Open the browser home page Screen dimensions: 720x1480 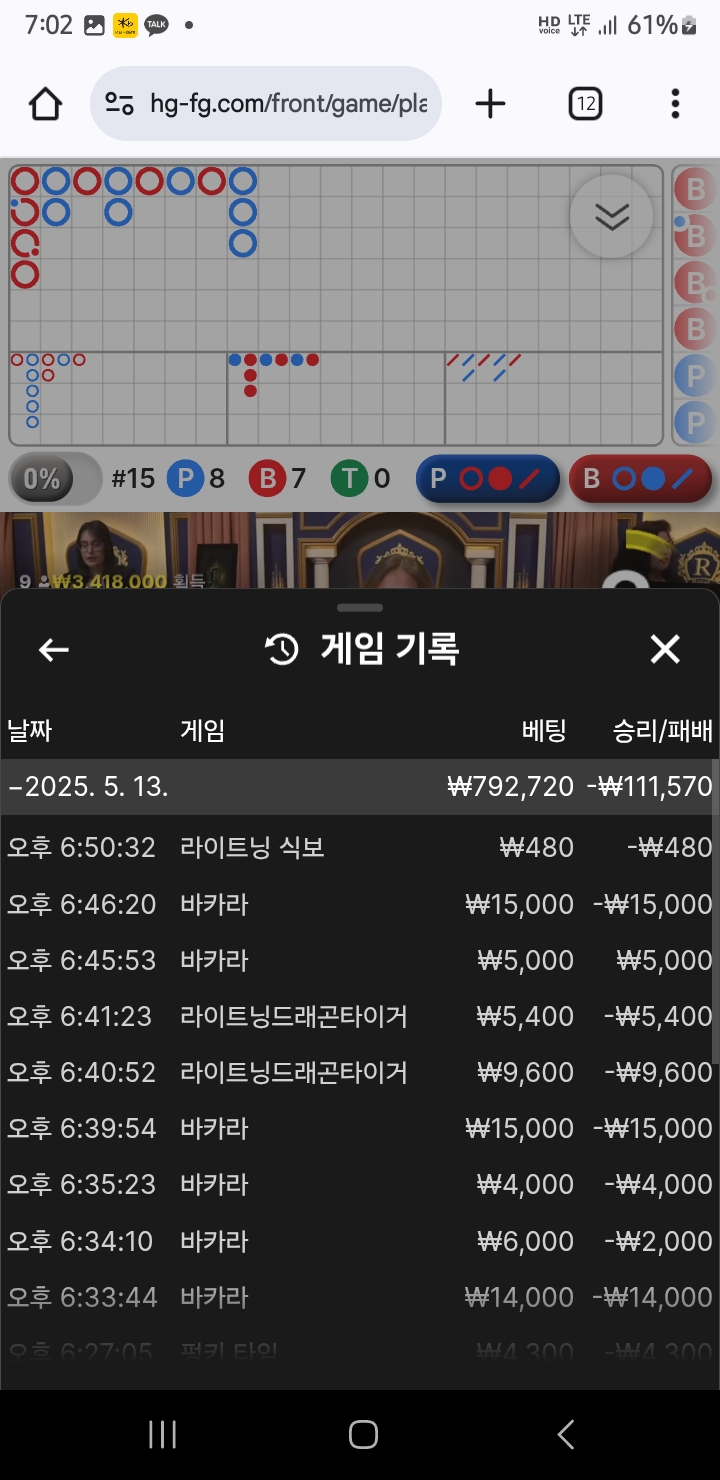pos(46,104)
